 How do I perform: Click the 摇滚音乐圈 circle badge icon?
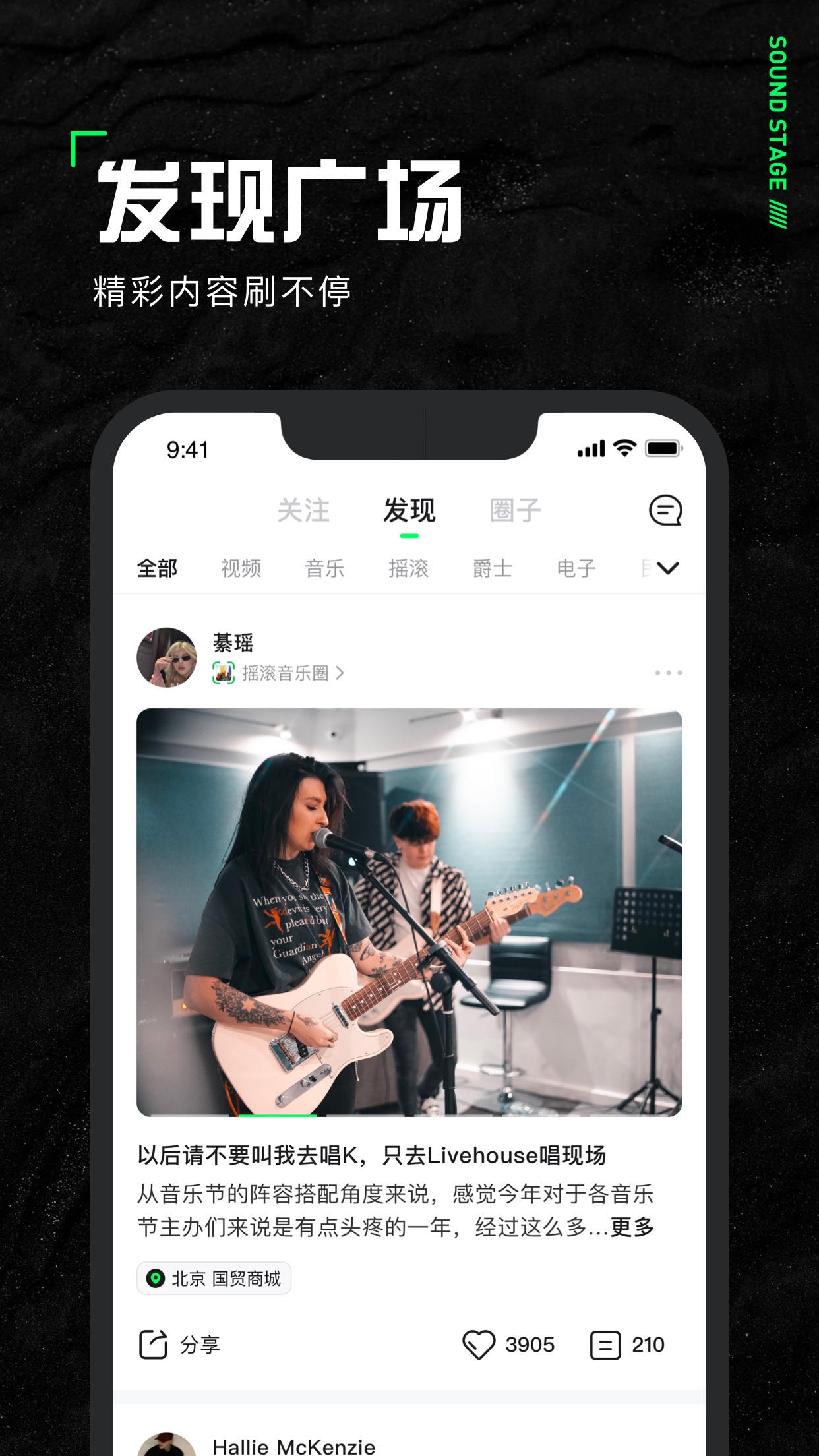[x=224, y=672]
